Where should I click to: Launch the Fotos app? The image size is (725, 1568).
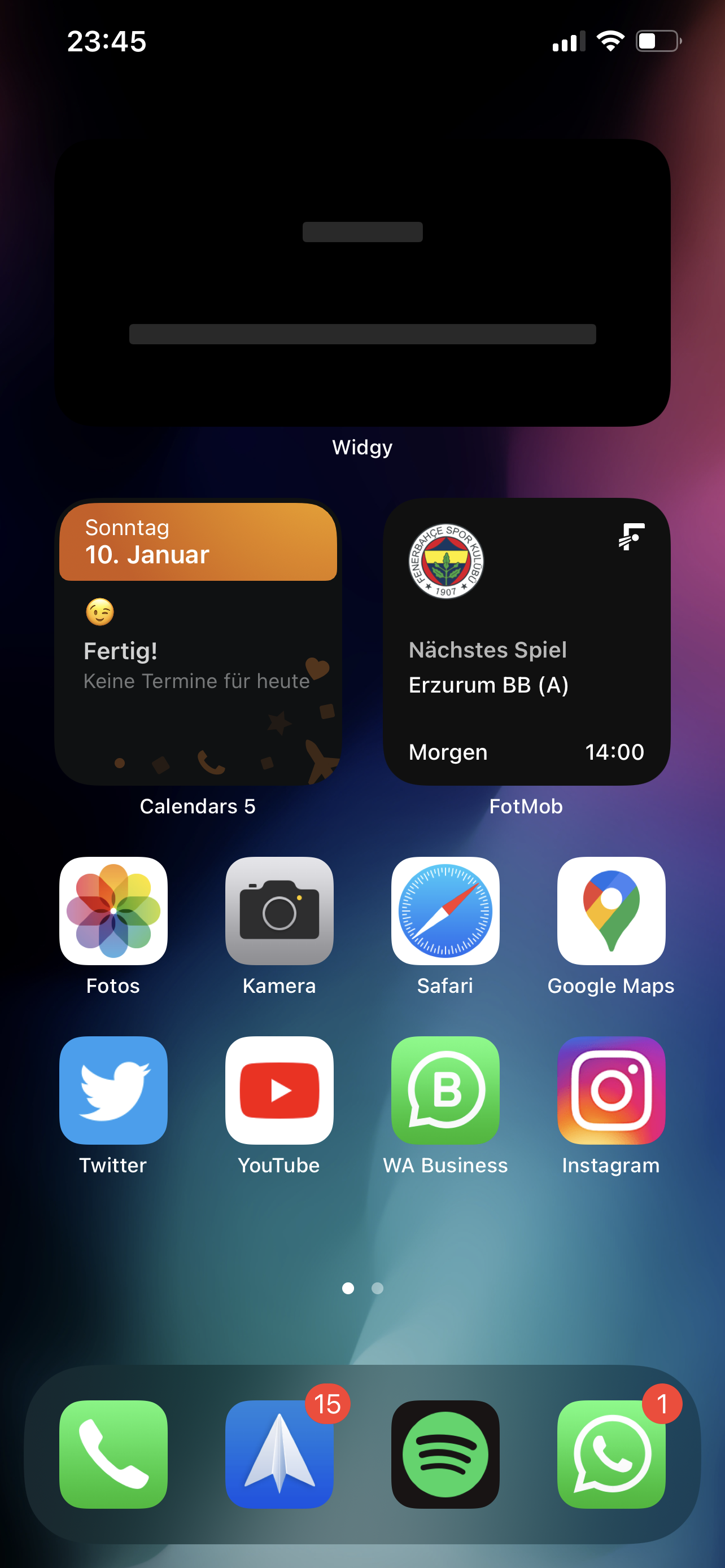(113, 910)
